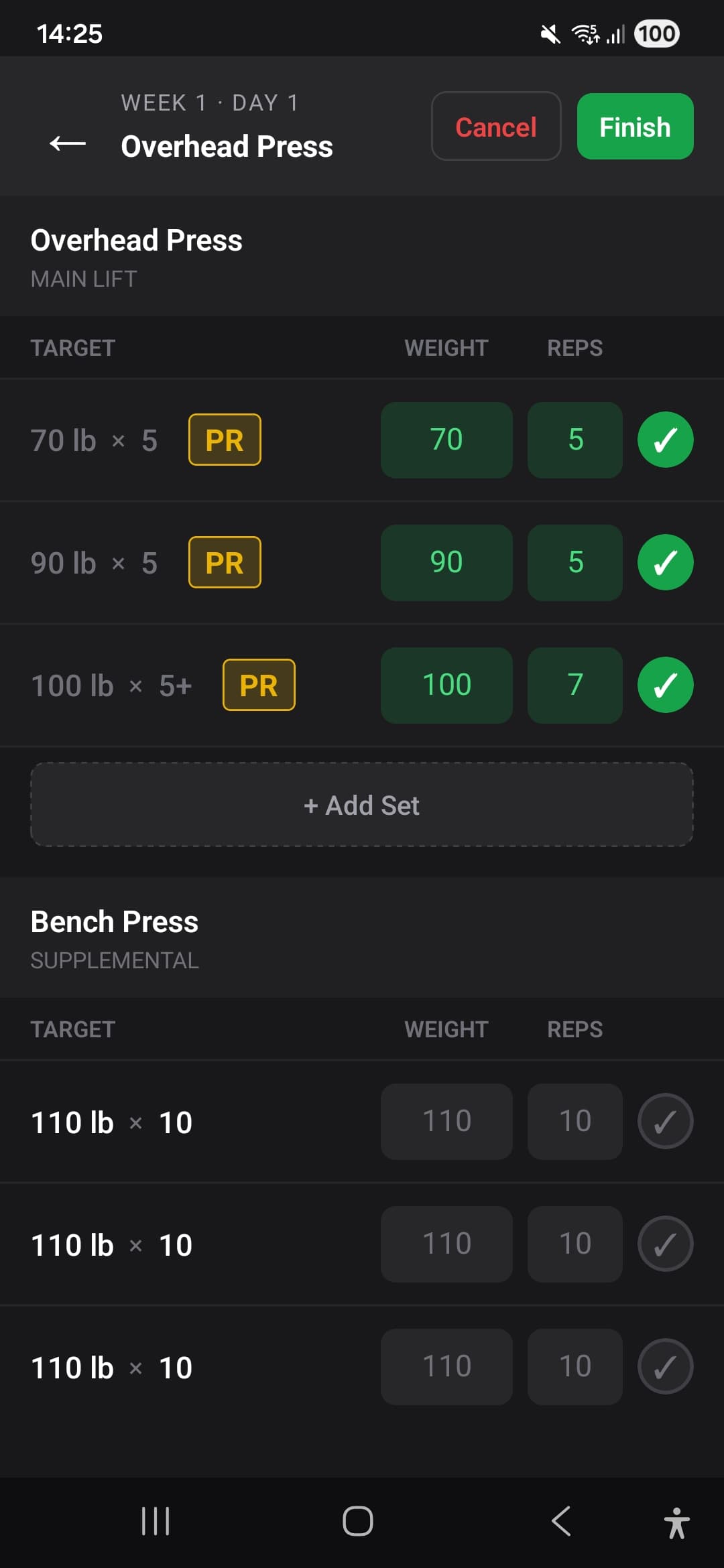This screenshot has width=724, height=1568.
Task: Tap the PR badge on the 90 lb set
Action: click(225, 563)
